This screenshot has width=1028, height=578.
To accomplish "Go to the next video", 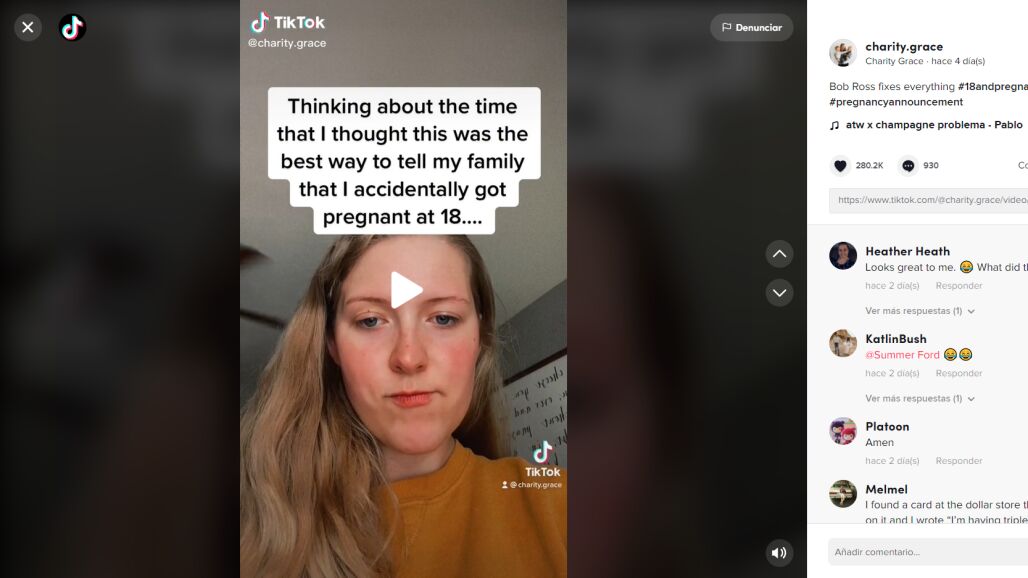I will tap(779, 293).
